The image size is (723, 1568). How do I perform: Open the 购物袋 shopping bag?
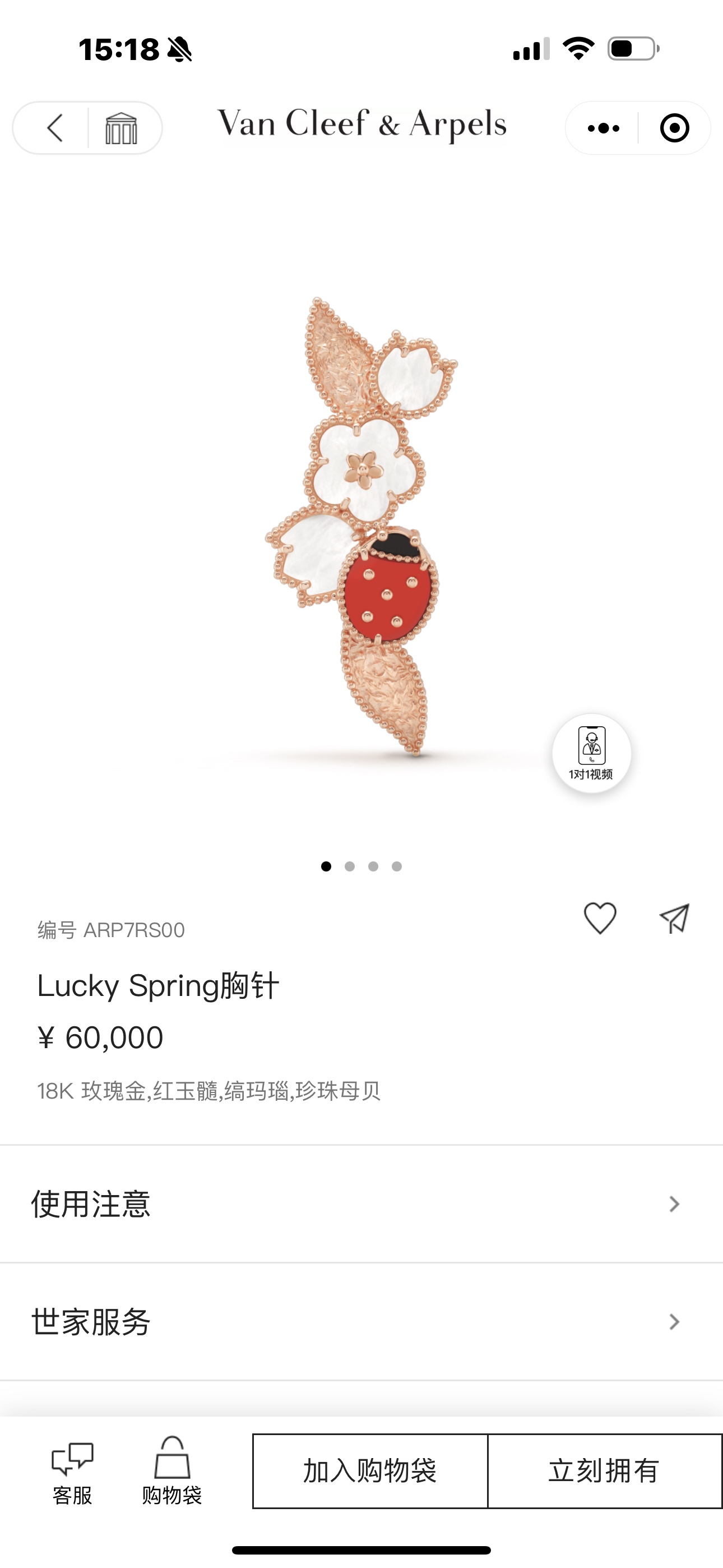172,1470
